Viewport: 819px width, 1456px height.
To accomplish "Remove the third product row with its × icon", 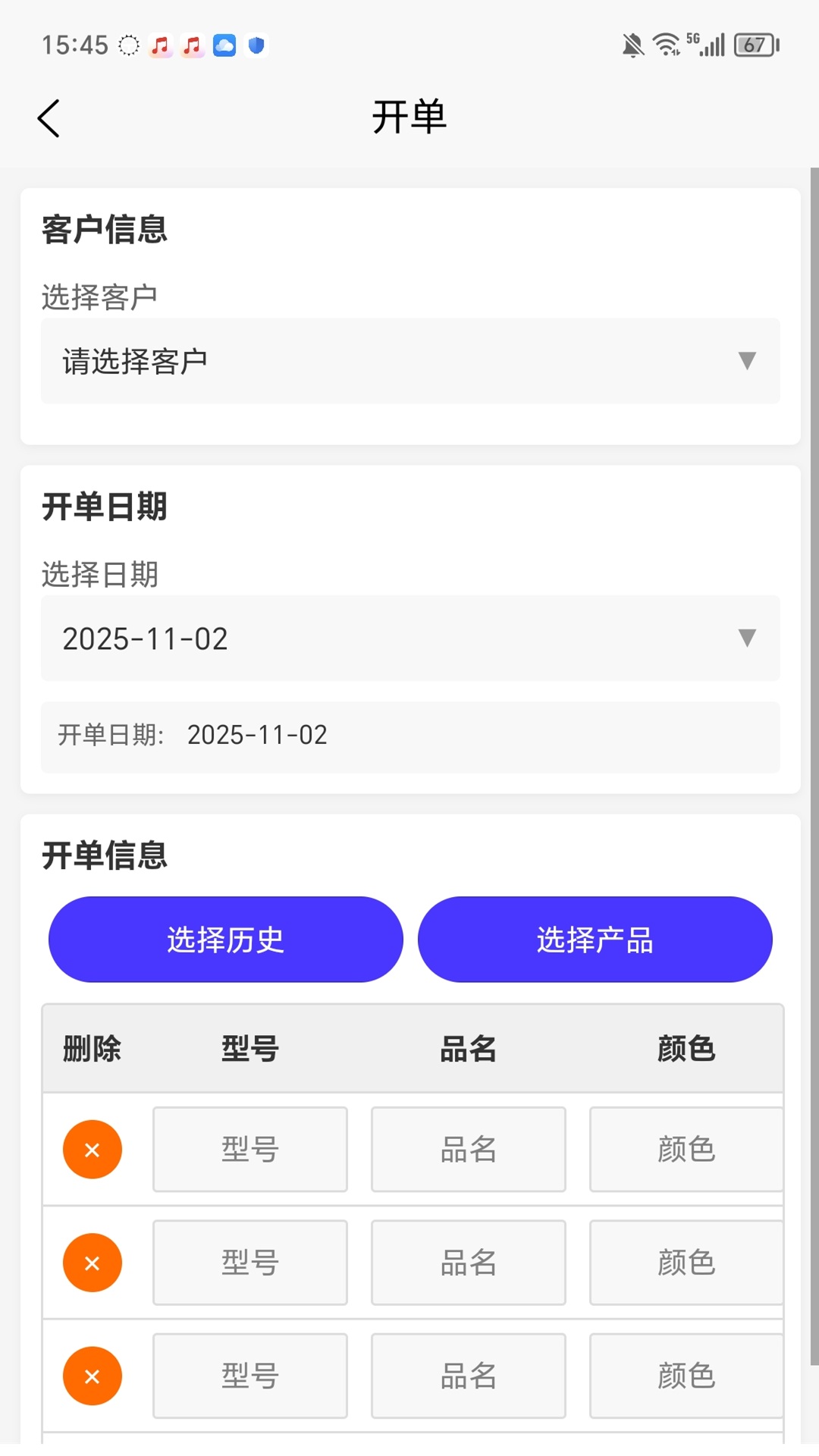I will (92, 1376).
